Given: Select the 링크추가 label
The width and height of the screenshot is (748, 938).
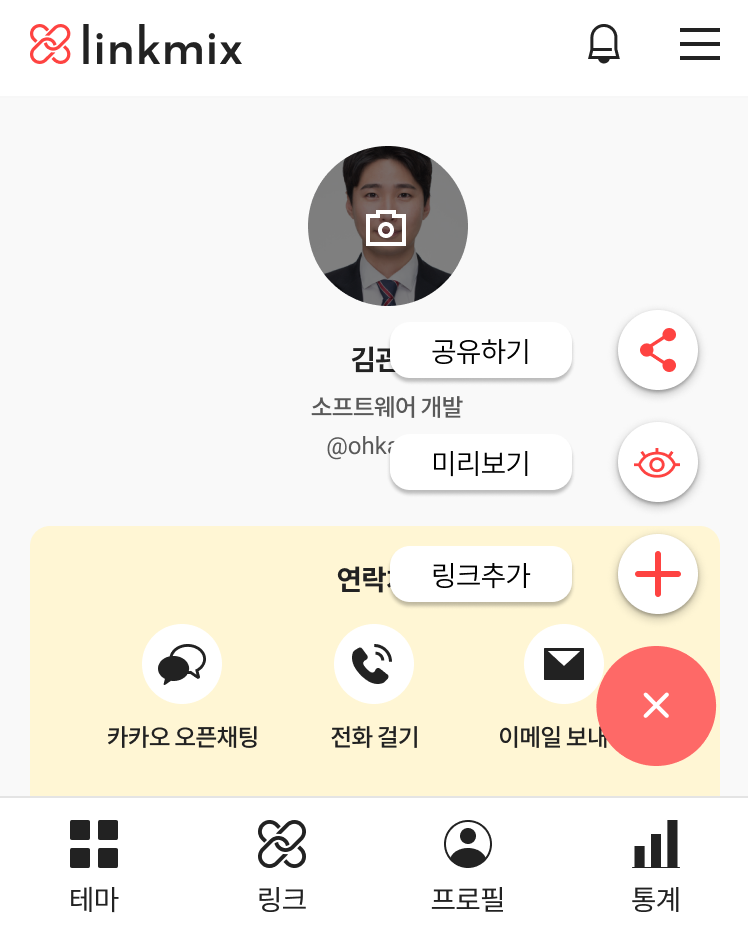Looking at the screenshot, I should (x=481, y=575).
